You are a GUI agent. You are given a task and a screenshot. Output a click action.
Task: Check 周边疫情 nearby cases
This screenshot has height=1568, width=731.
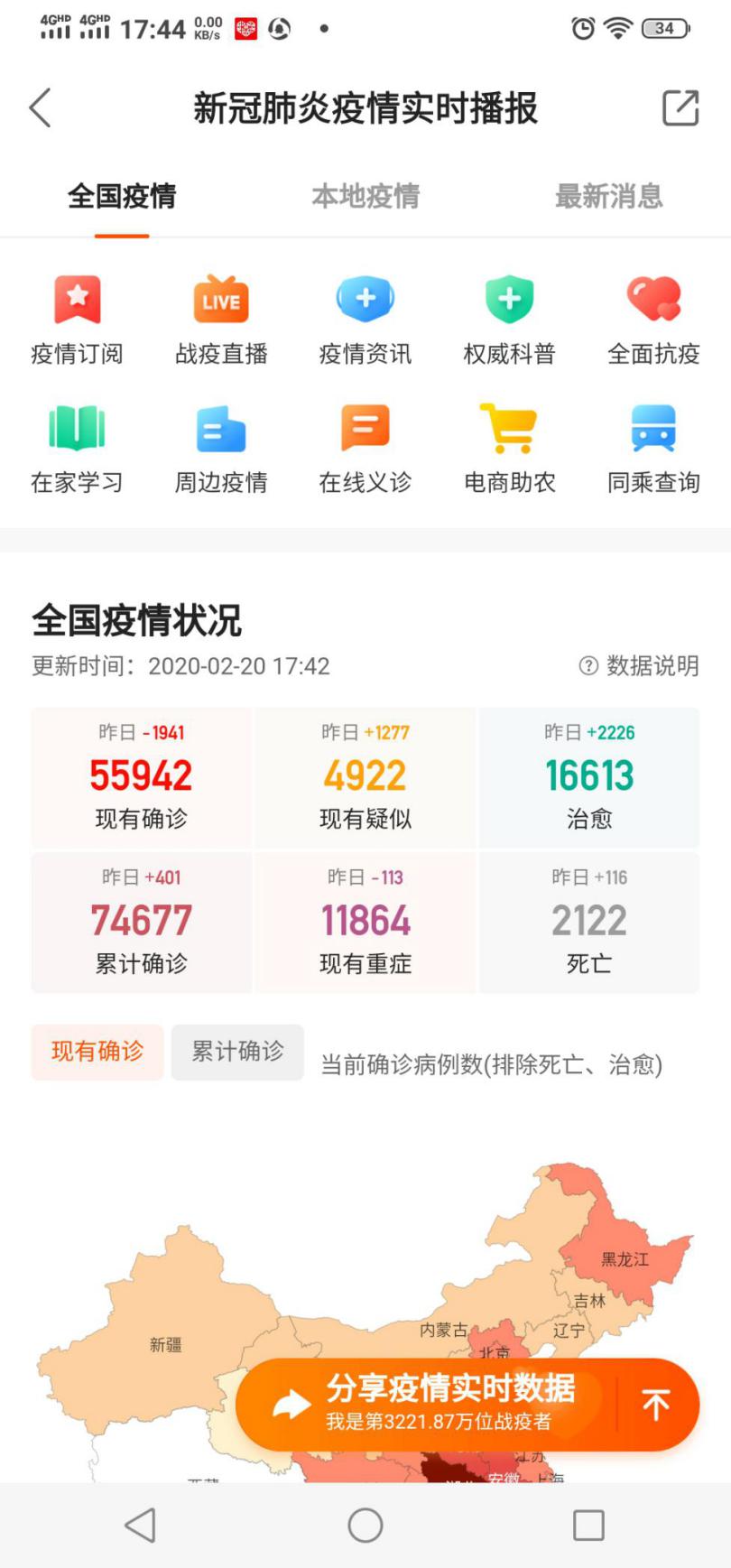pos(221,449)
